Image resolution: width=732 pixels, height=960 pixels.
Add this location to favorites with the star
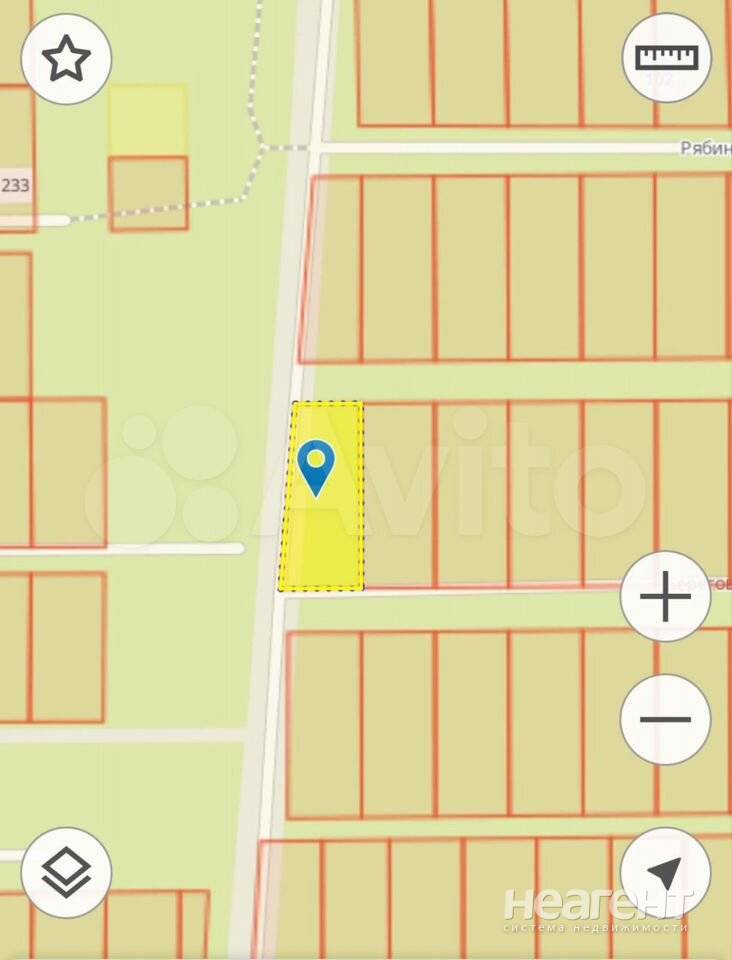pos(66,59)
